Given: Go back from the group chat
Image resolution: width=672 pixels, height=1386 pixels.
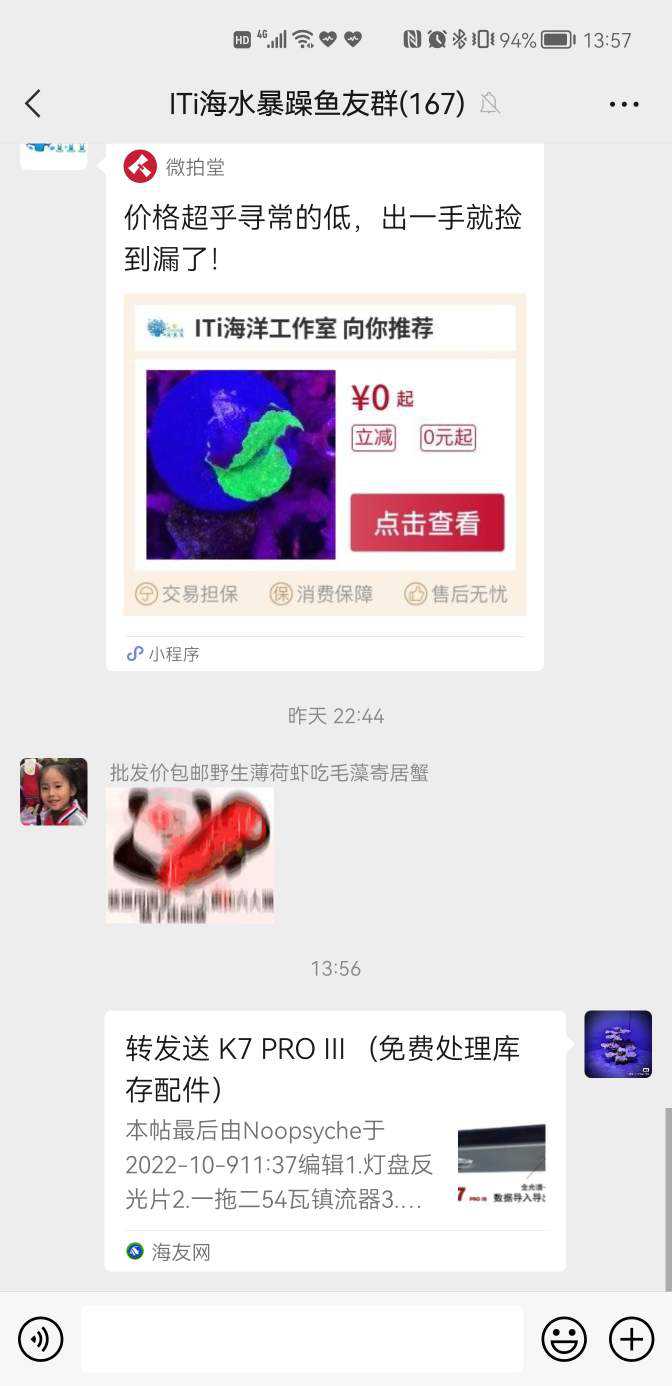Looking at the screenshot, I should coord(33,103).
